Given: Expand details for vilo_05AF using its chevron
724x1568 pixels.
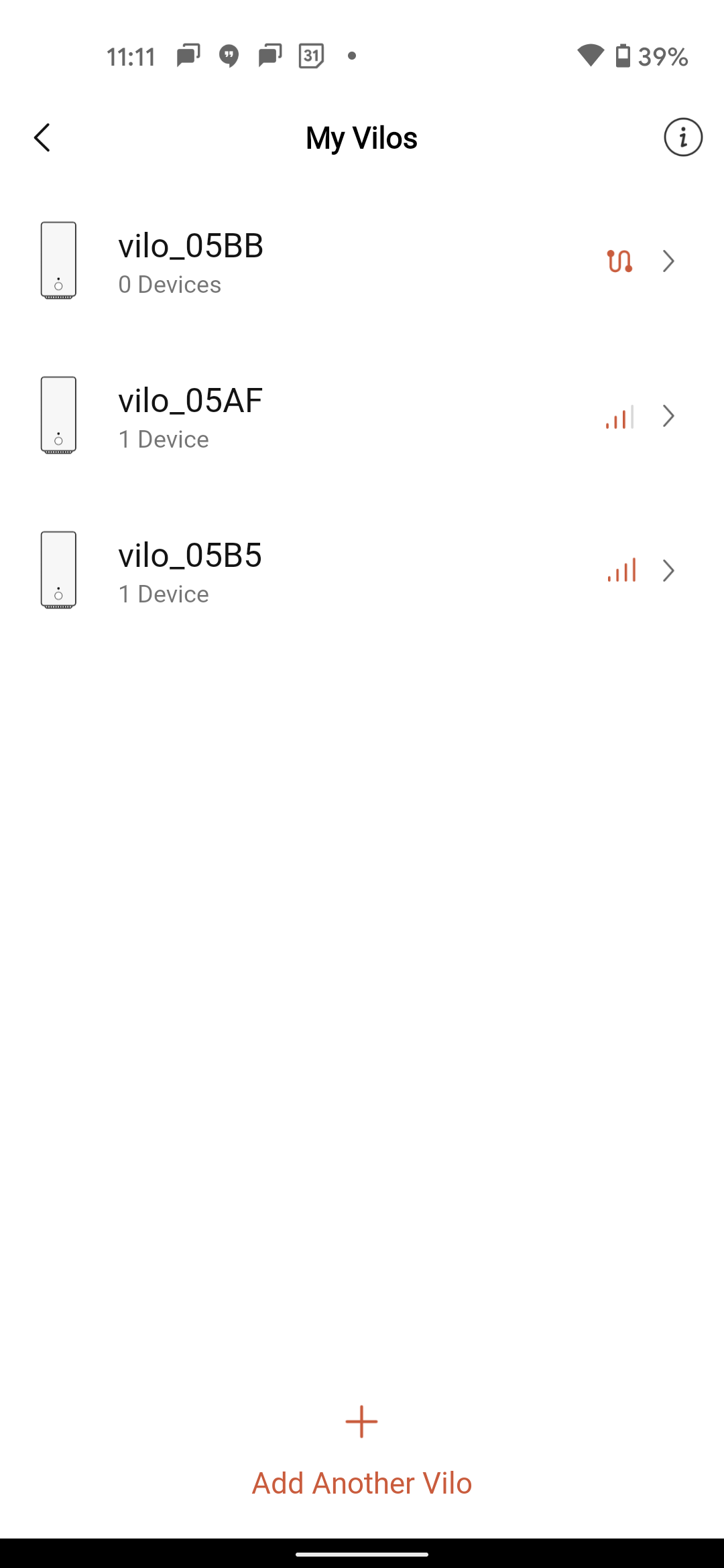Looking at the screenshot, I should [668, 416].
